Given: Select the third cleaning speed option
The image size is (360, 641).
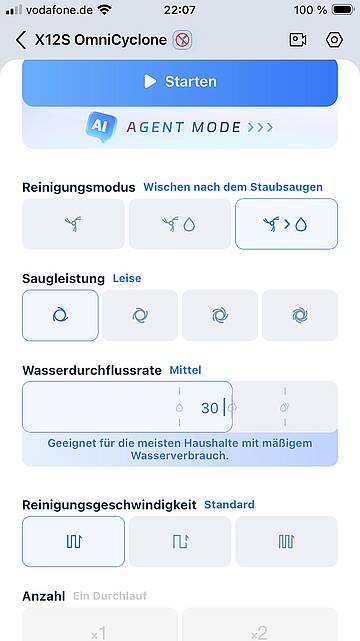Looking at the screenshot, I should [286, 542].
